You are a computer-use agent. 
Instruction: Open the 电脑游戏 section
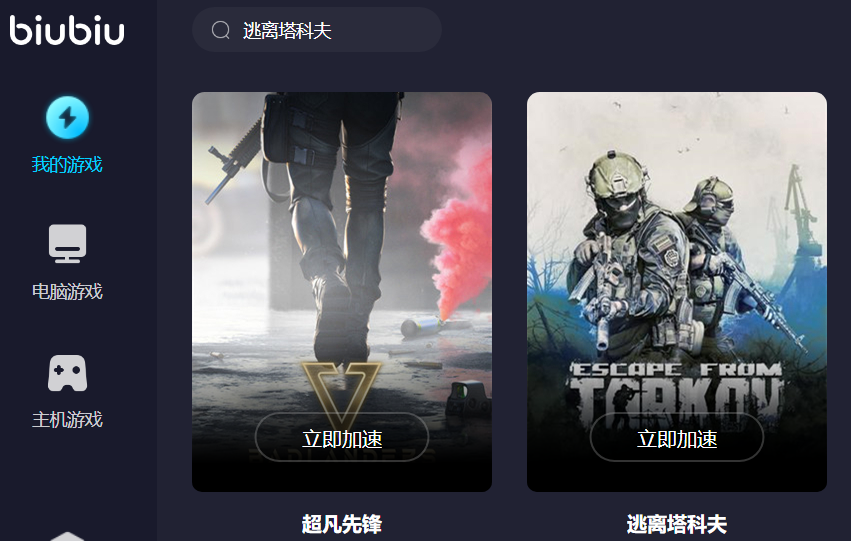tap(67, 263)
